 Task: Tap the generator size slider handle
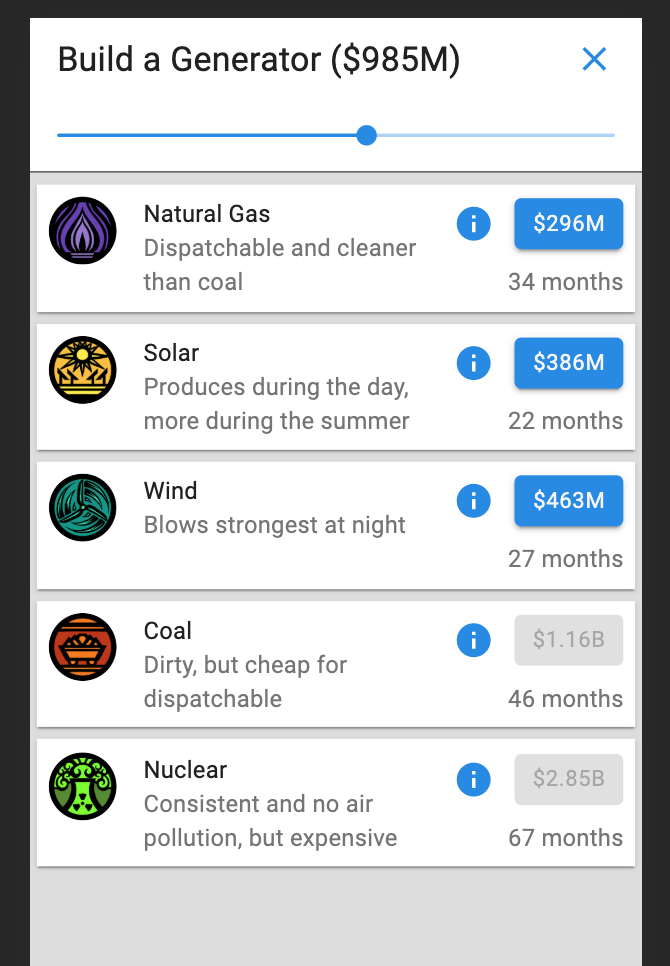click(367, 135)
